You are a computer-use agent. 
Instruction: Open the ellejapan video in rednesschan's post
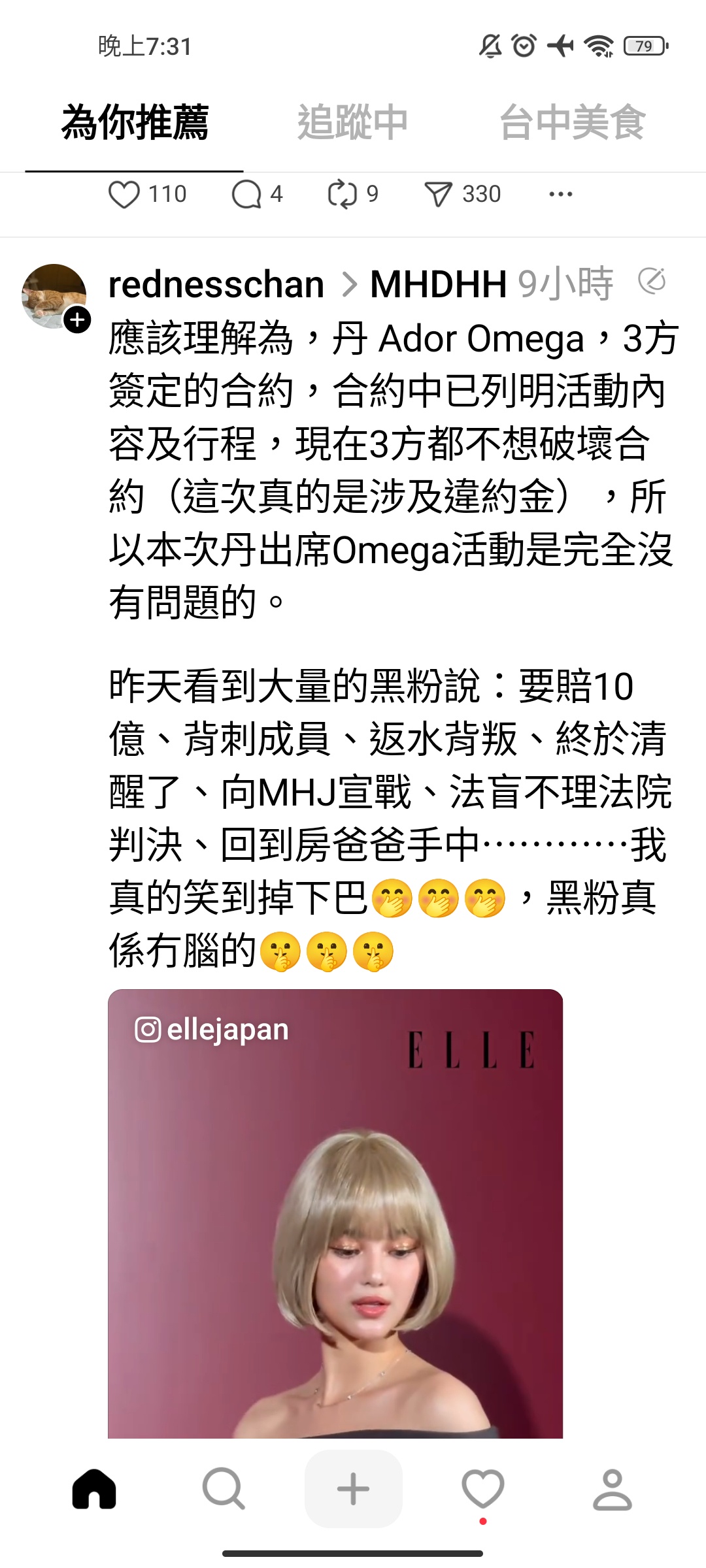click(x=335, y=1215)
